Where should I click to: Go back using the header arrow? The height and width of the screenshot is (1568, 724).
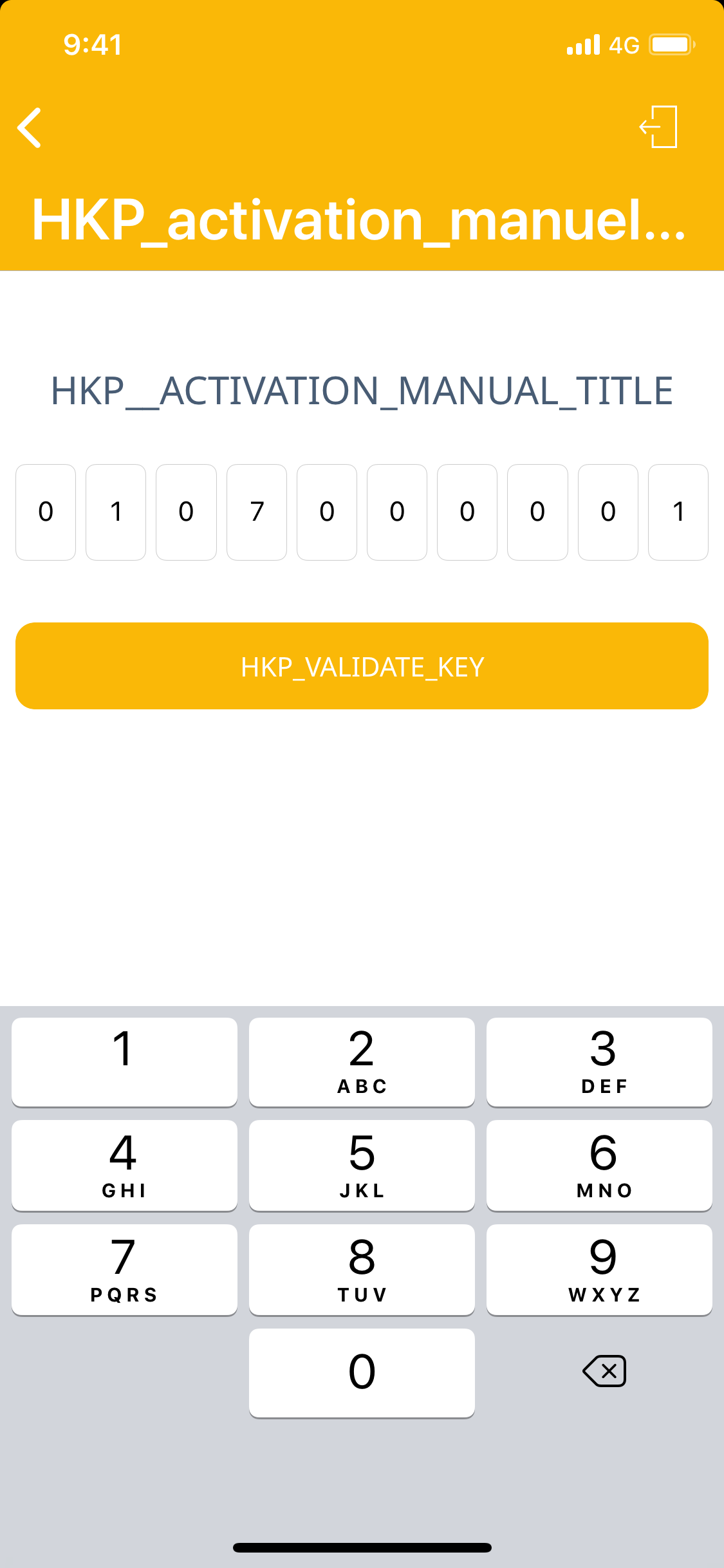(x=30, y=127)
